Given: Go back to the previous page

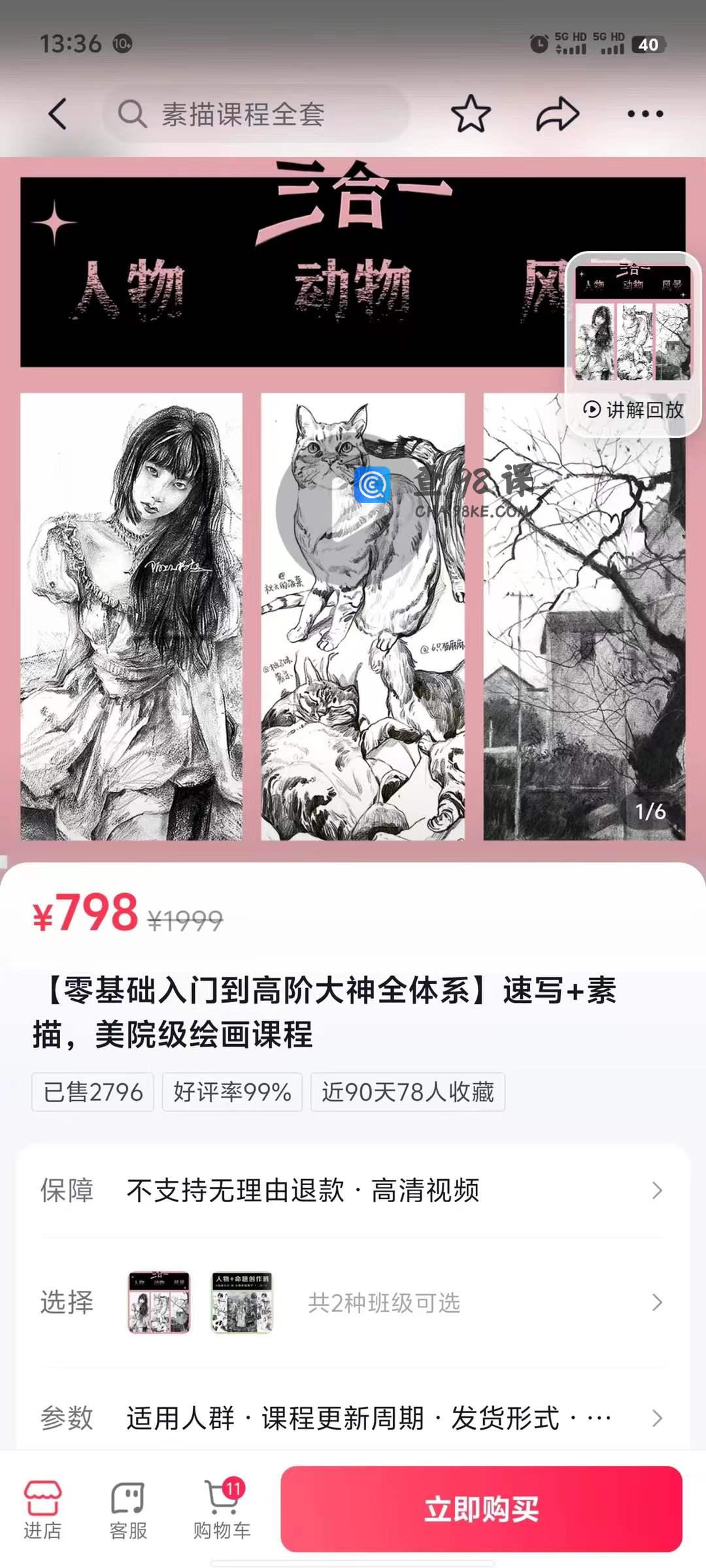Looking at the screenshot, I should click(58, 114).
